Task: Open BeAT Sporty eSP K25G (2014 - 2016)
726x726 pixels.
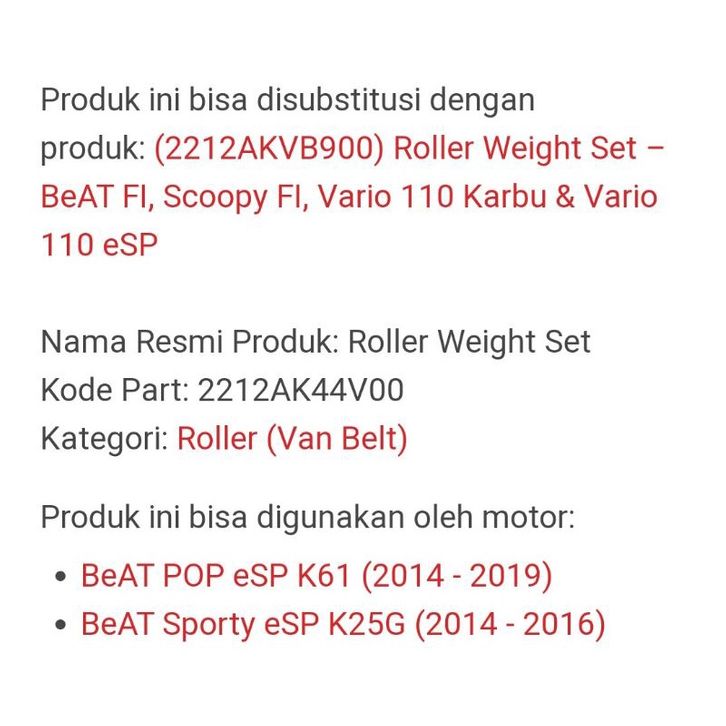Action: [343, 625]
